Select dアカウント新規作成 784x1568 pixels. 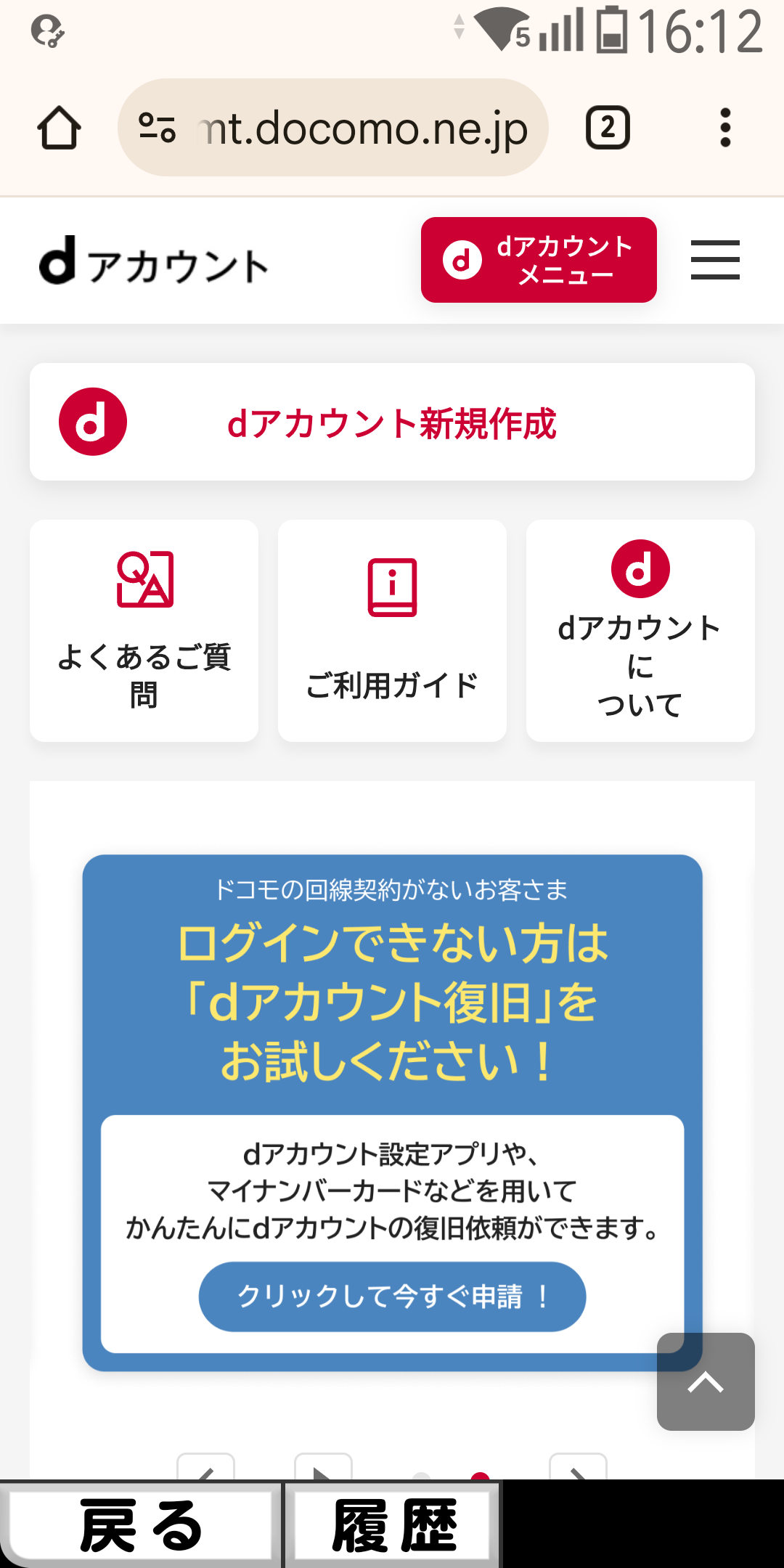392,422
